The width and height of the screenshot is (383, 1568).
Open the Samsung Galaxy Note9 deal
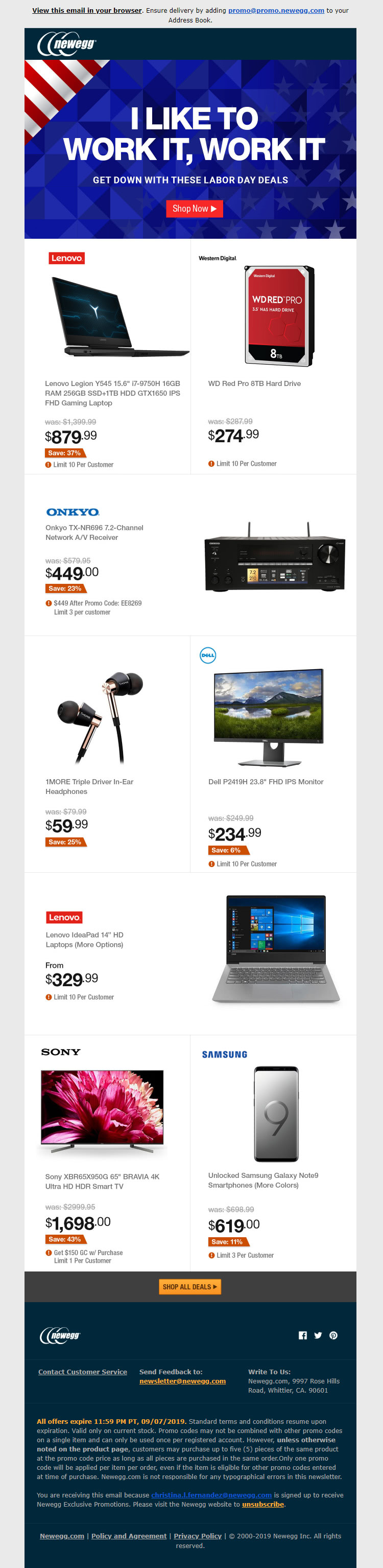[263, 1179]
